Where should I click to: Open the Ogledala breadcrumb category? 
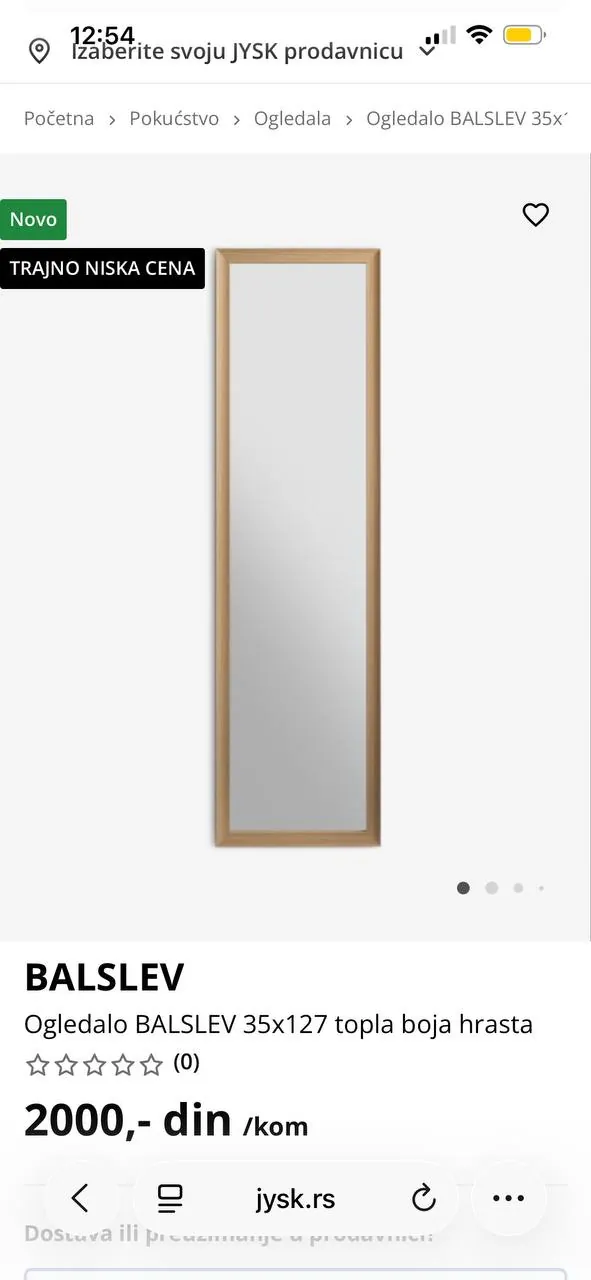pos(292,118)
